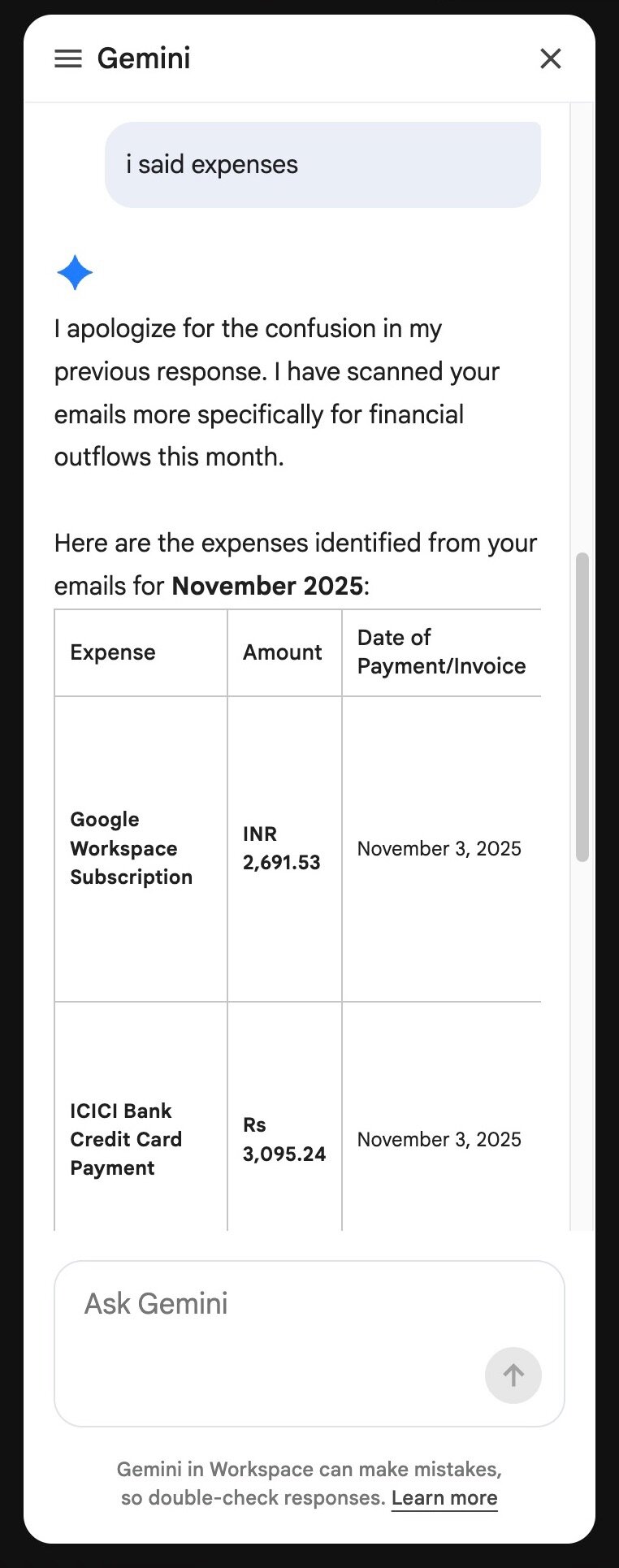Click the Amount column header
The width and height of the screenshot is (619, 1568).
(x=282, y=652)
